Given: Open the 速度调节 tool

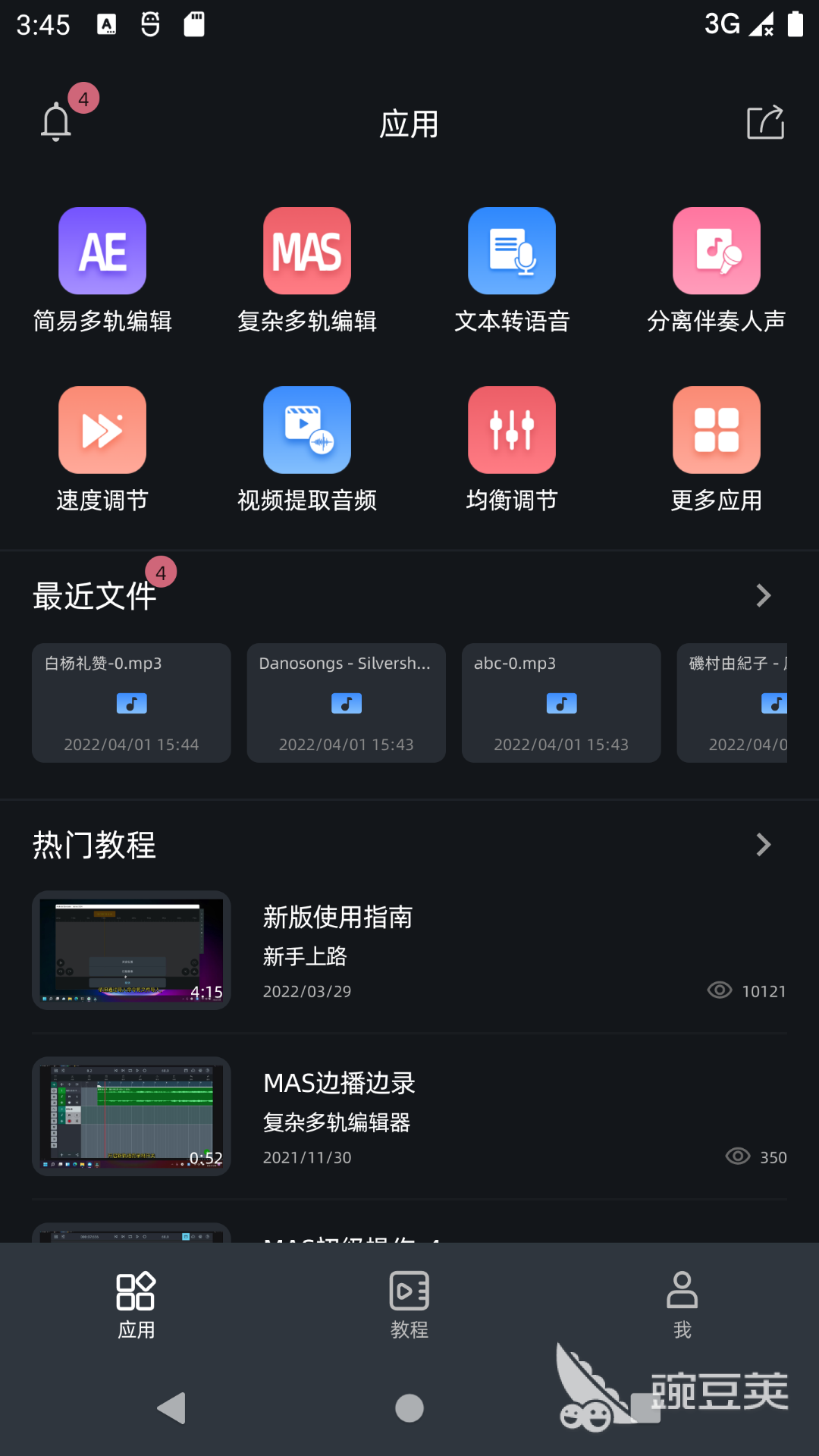Looking at the screenshot, I should click(x=102, y=448).
